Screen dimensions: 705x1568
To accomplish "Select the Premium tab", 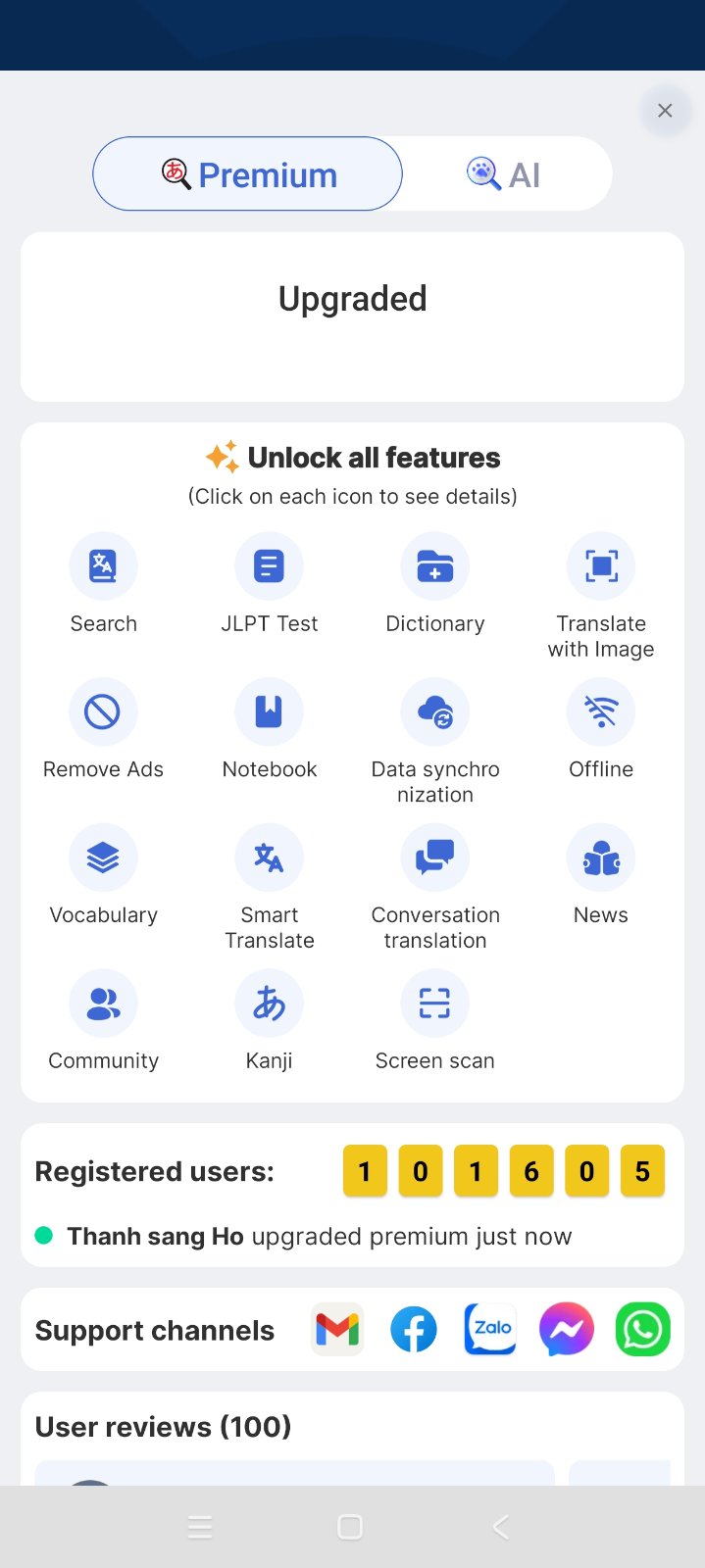I will point(248,174).
